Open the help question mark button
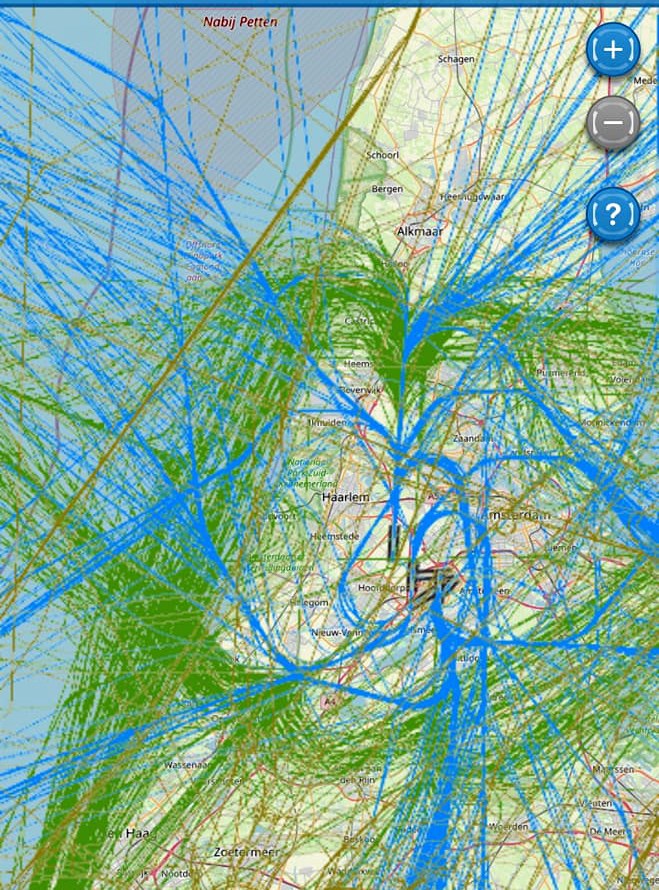The image size is (659, 890). (x=613, y=215)
